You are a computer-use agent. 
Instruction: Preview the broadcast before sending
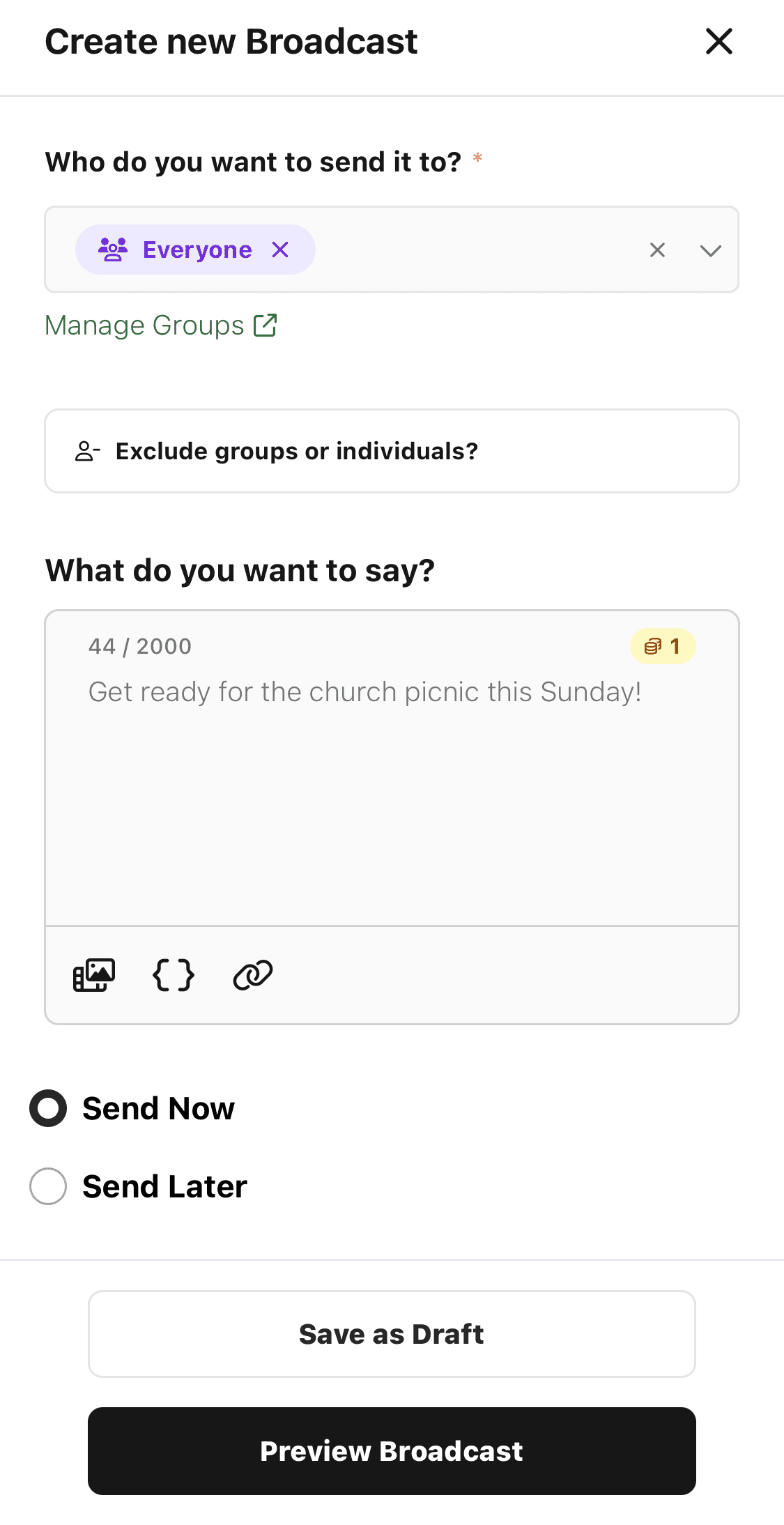392,1450
